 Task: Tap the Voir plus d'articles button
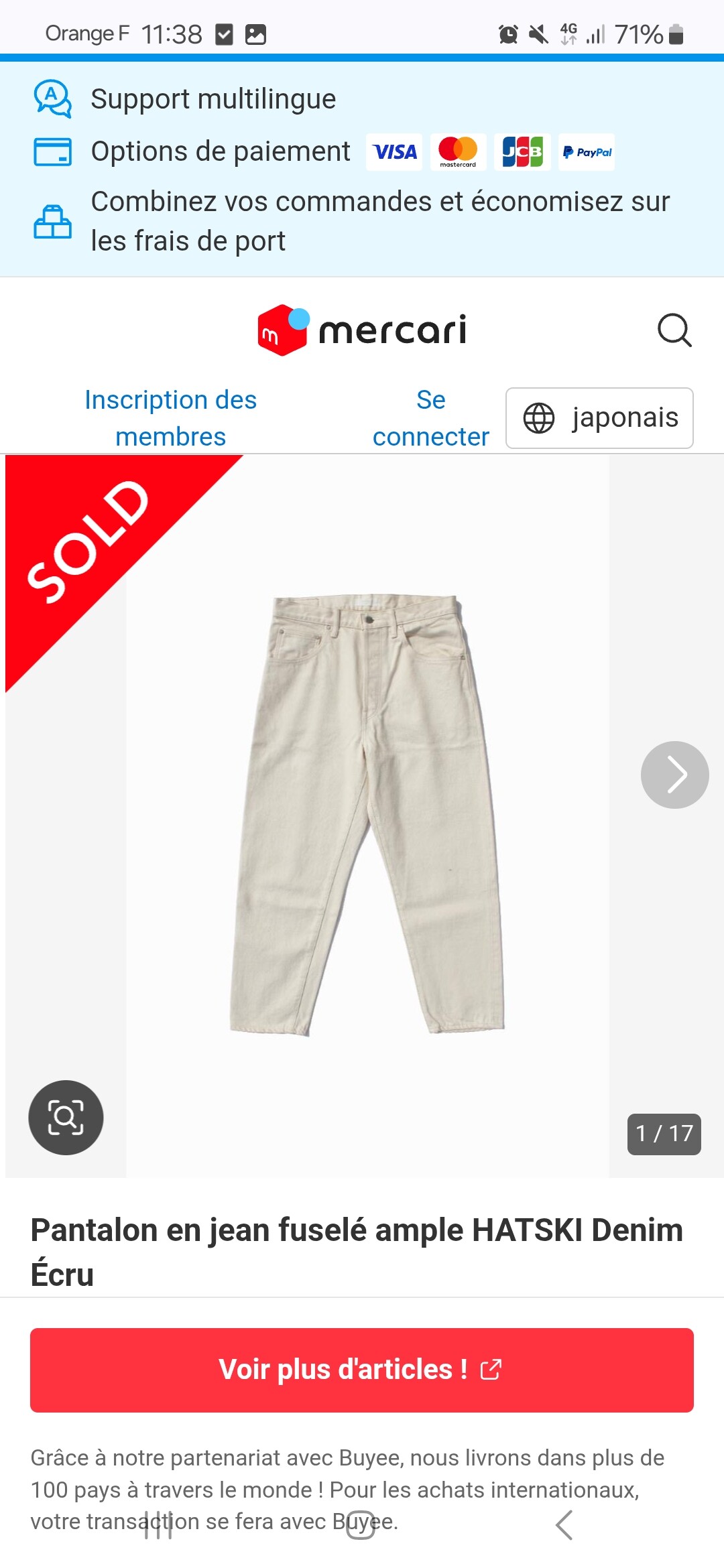(x=362, y=1370)
